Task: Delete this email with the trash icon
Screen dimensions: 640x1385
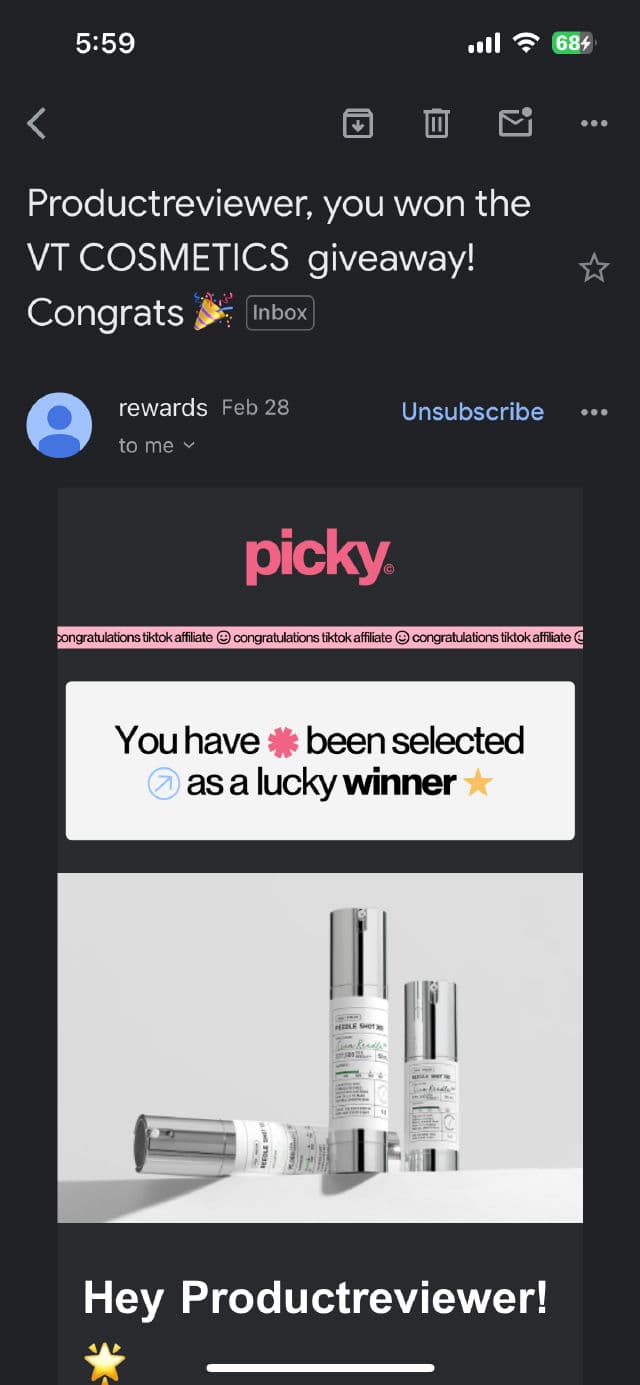Action: 436,123
